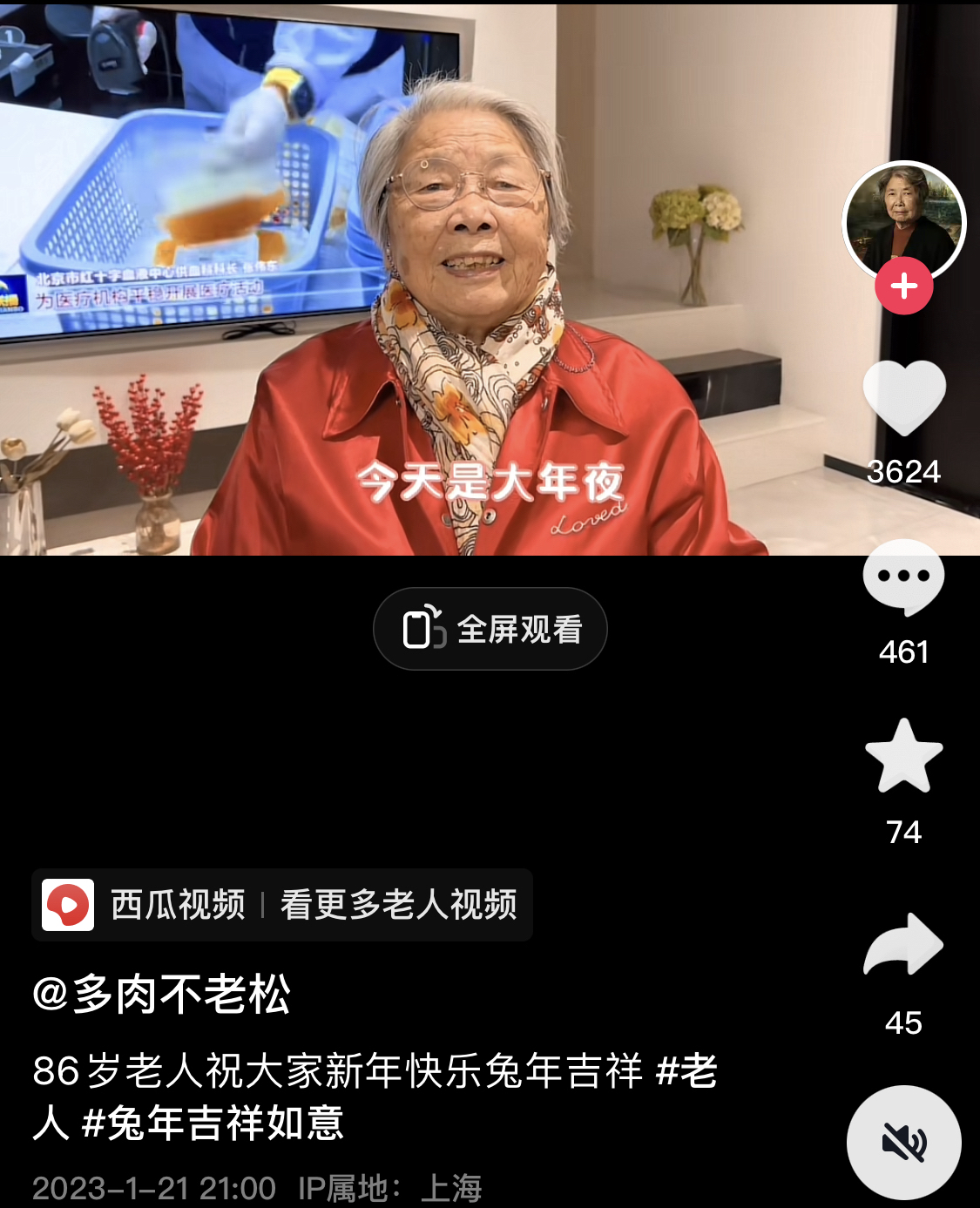Viewport: 980px width, 1208px height.
Task: Like the video with the heart icon
Action: [905, 399]
